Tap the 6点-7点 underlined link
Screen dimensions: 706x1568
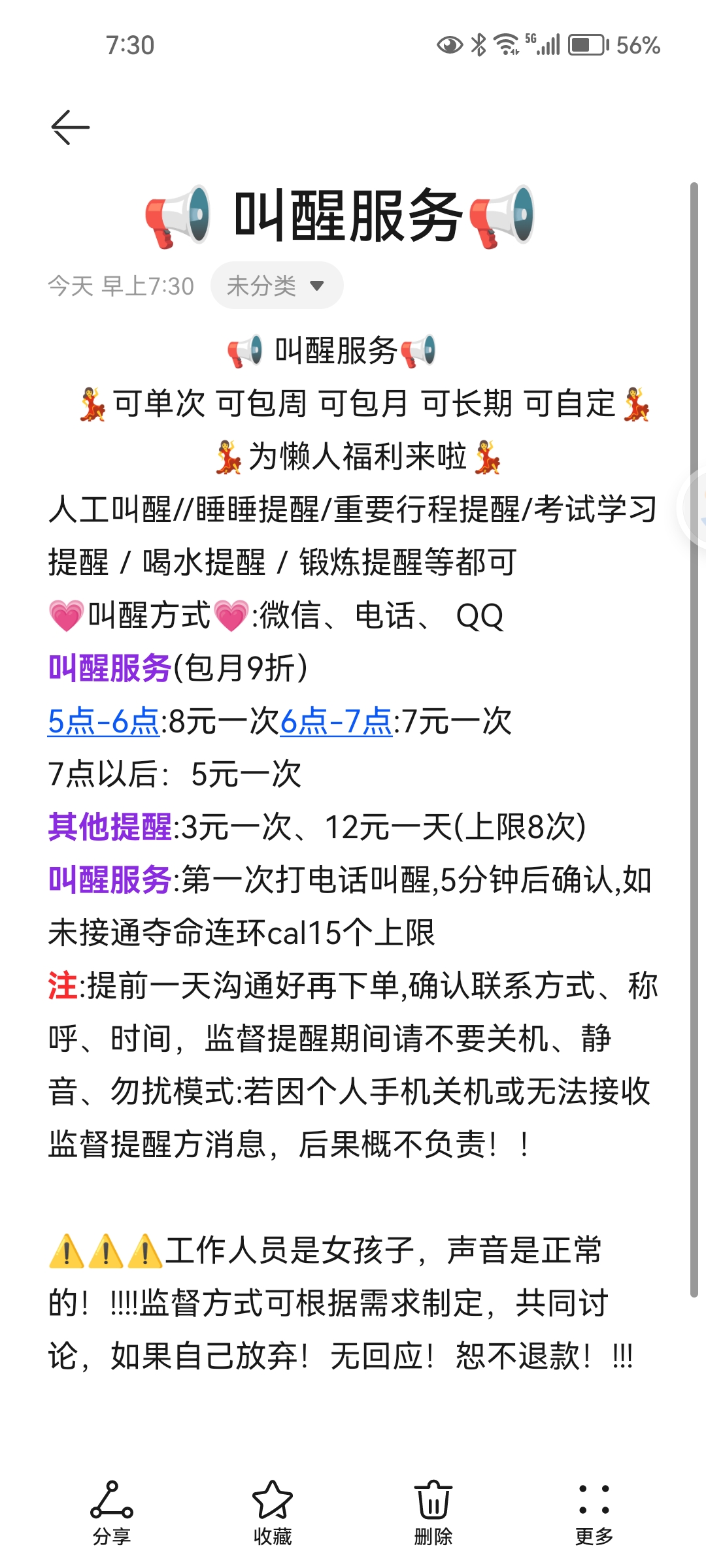click(x=336, y=722)
